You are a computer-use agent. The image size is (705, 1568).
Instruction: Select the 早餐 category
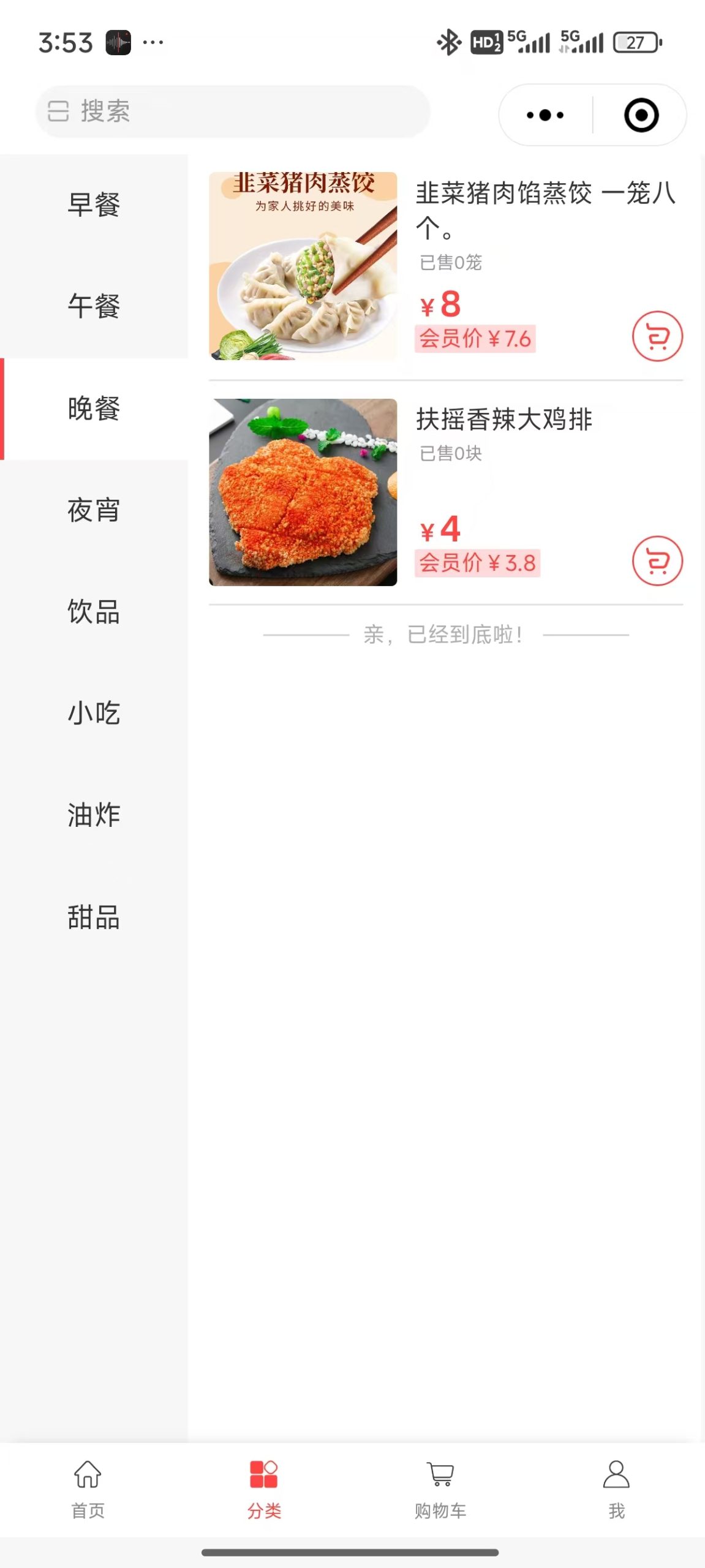click(94, 205)
